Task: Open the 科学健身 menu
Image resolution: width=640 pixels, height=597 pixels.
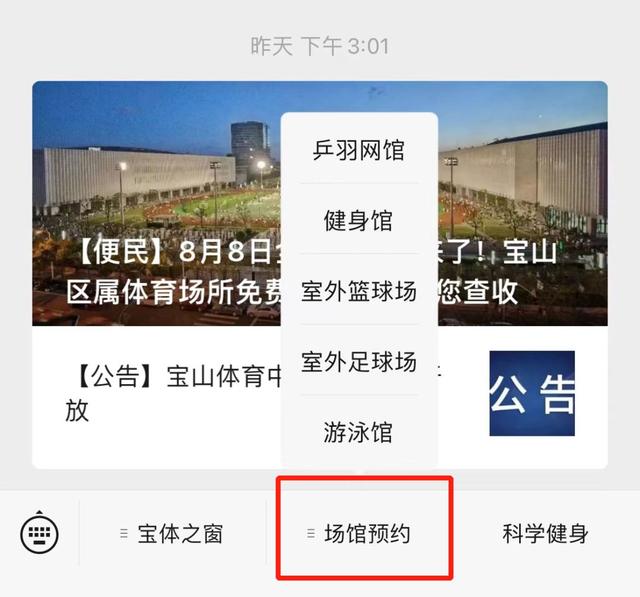Action: (x=545, y=534)
